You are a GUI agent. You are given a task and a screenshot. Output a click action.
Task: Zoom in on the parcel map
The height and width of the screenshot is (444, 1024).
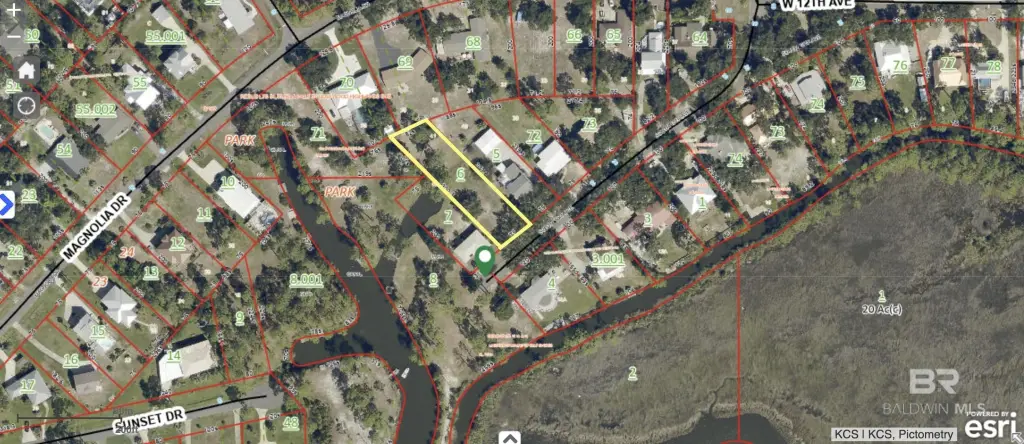coord(14,10)
